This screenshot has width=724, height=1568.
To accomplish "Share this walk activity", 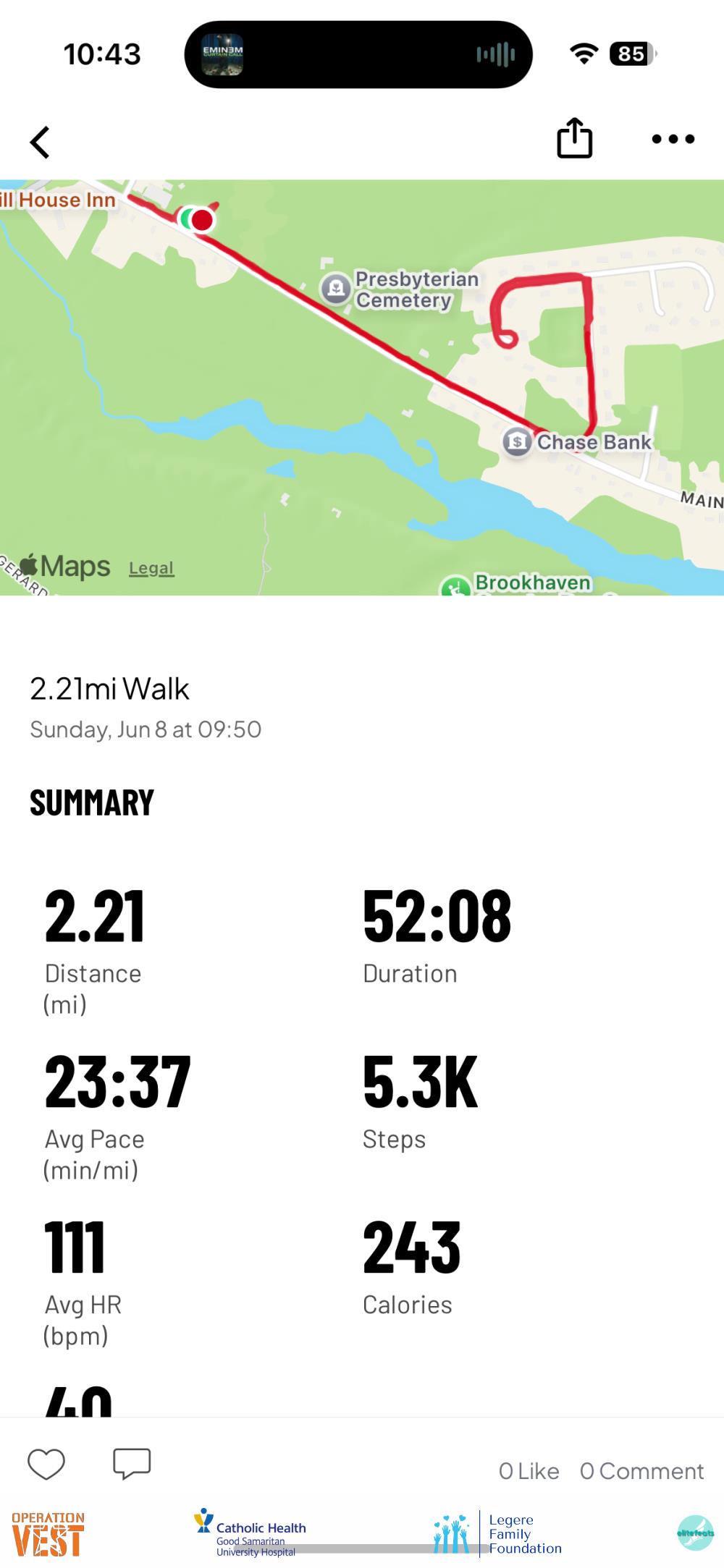I will 574,137.
